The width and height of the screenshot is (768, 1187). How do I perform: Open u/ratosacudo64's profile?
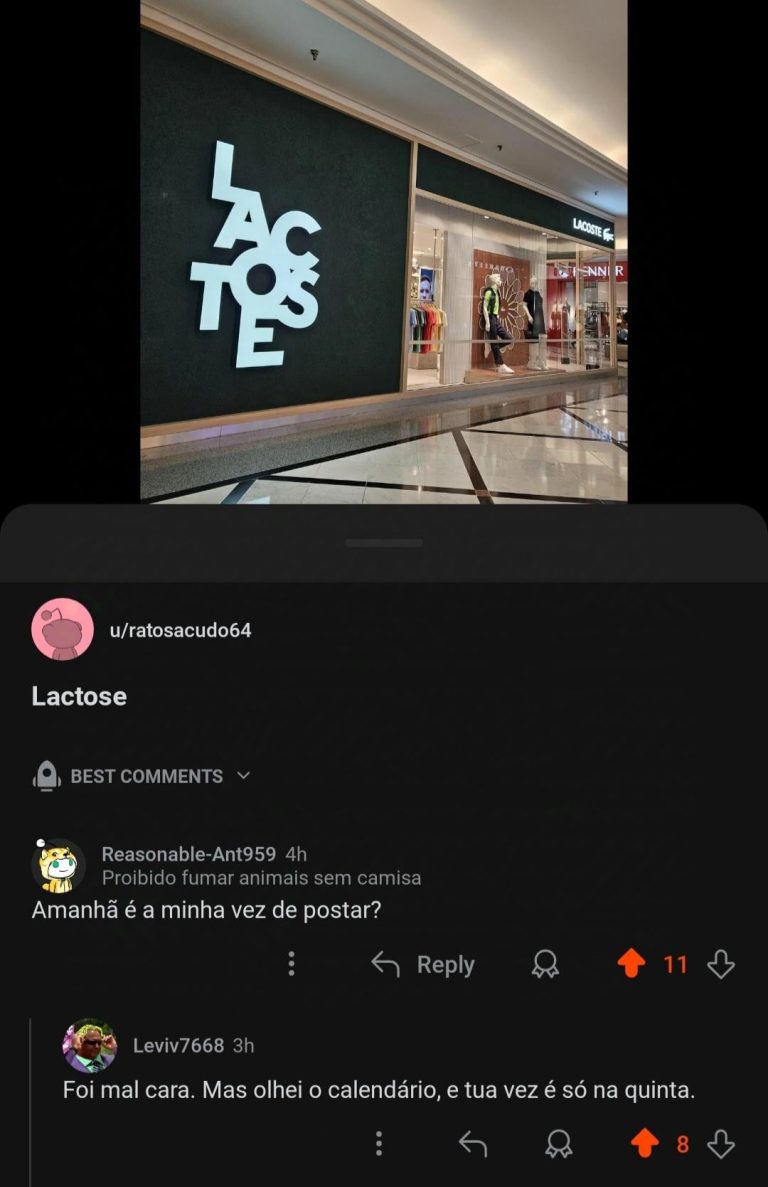[x=180, y=630]
